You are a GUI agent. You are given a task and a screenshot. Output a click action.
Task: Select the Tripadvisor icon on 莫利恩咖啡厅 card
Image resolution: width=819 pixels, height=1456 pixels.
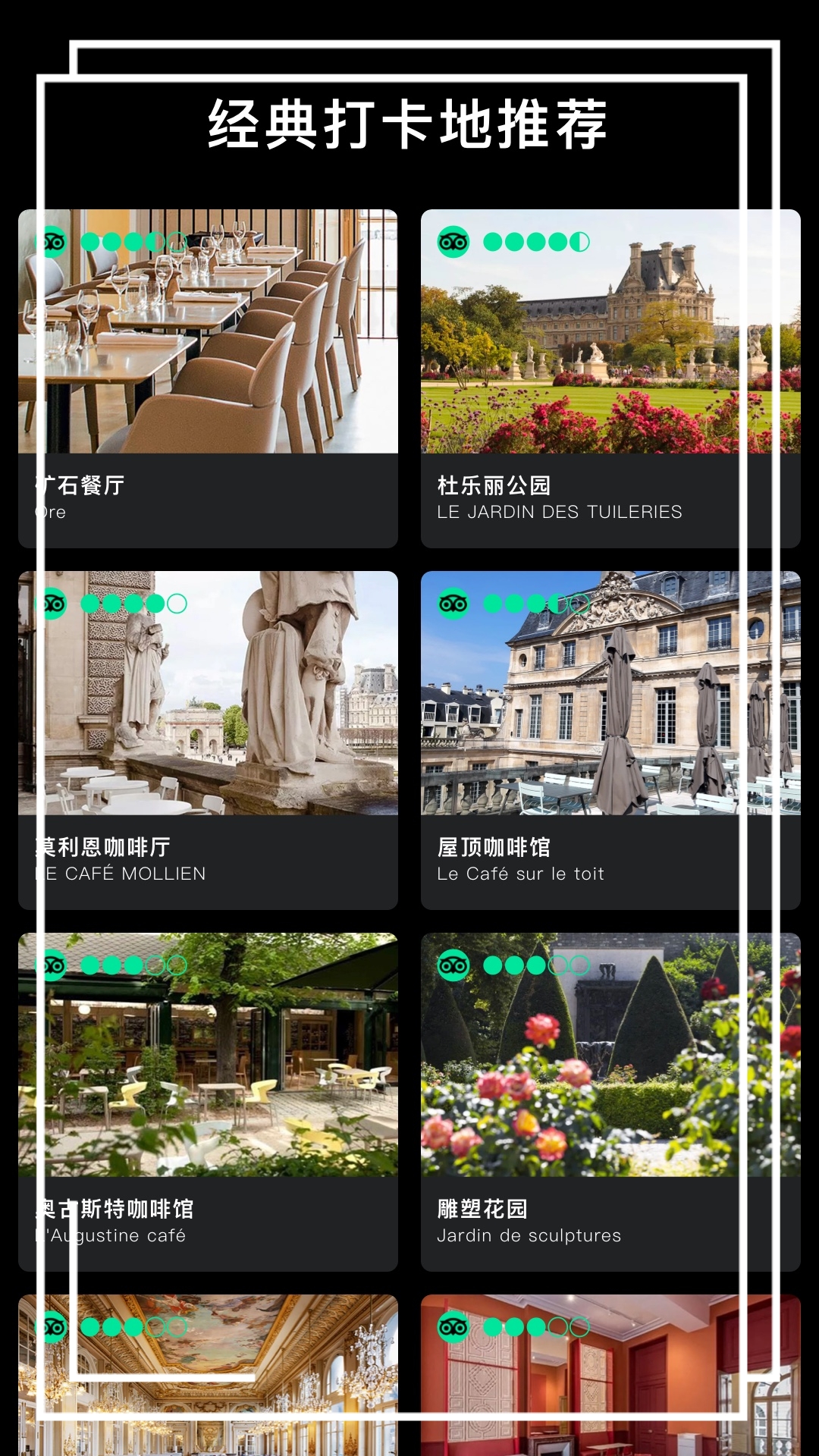(52, 604)
